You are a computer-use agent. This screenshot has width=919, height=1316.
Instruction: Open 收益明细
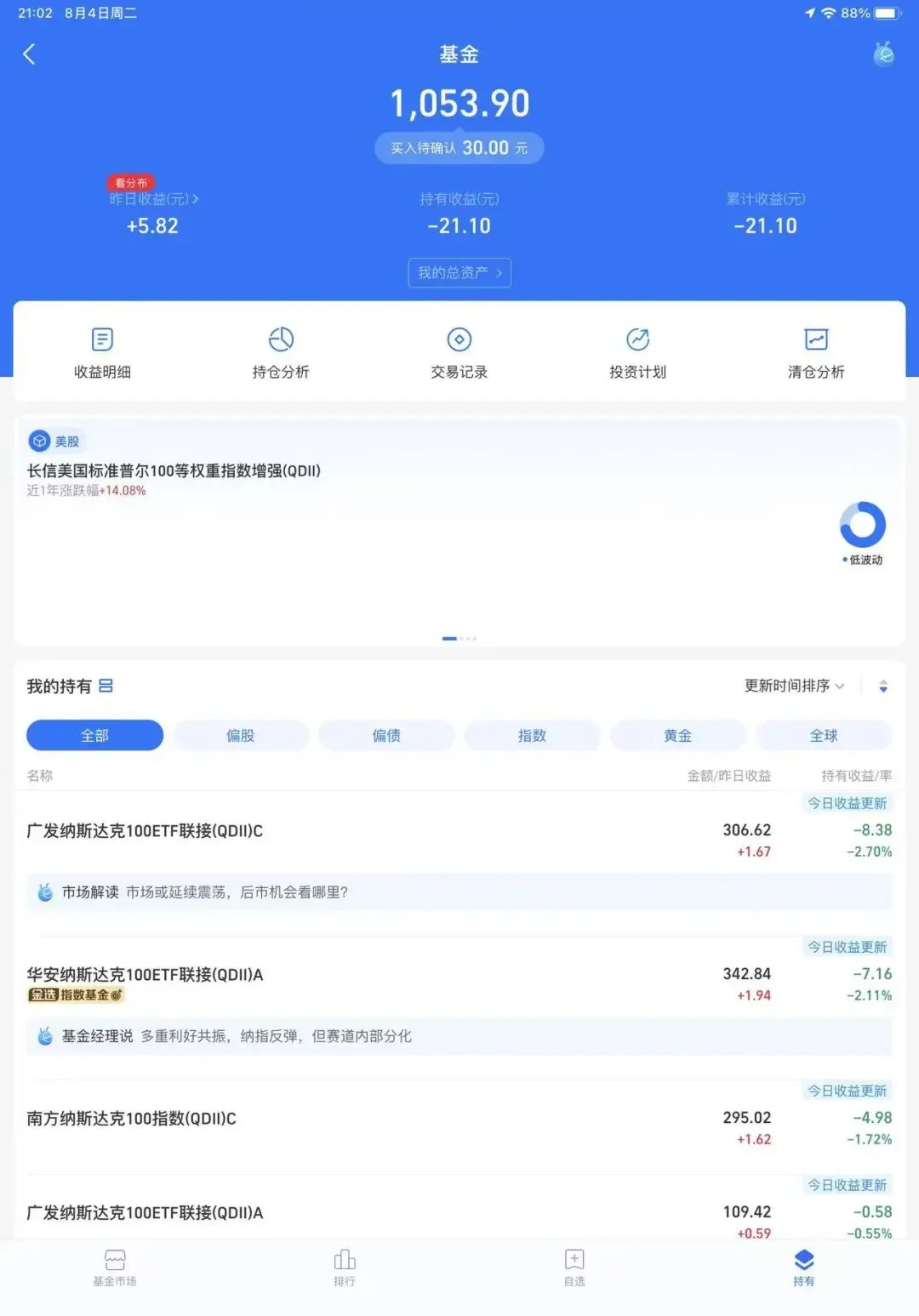point(102,353)
